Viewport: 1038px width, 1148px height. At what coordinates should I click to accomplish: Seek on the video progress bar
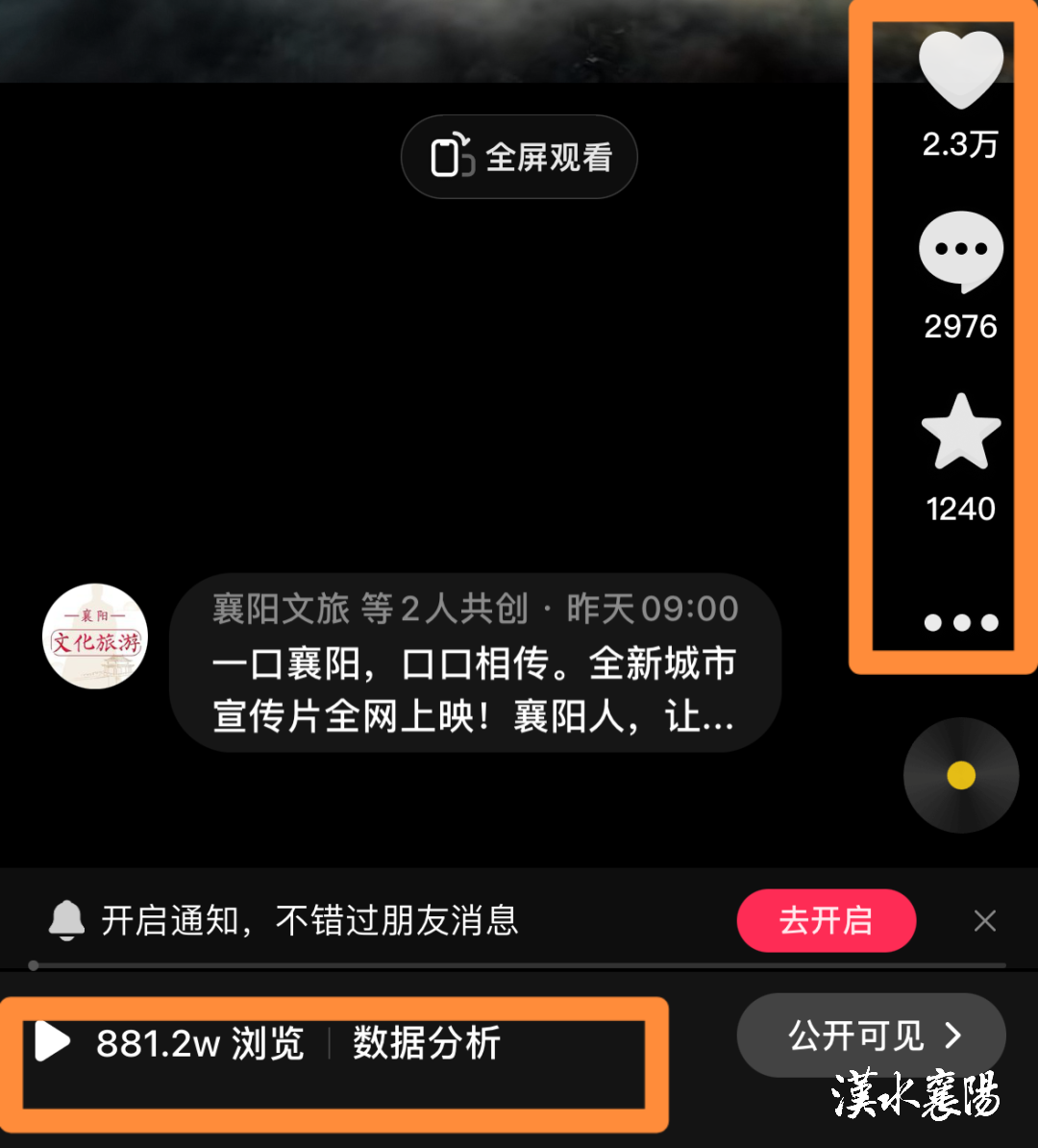click(x=519, y=964)
